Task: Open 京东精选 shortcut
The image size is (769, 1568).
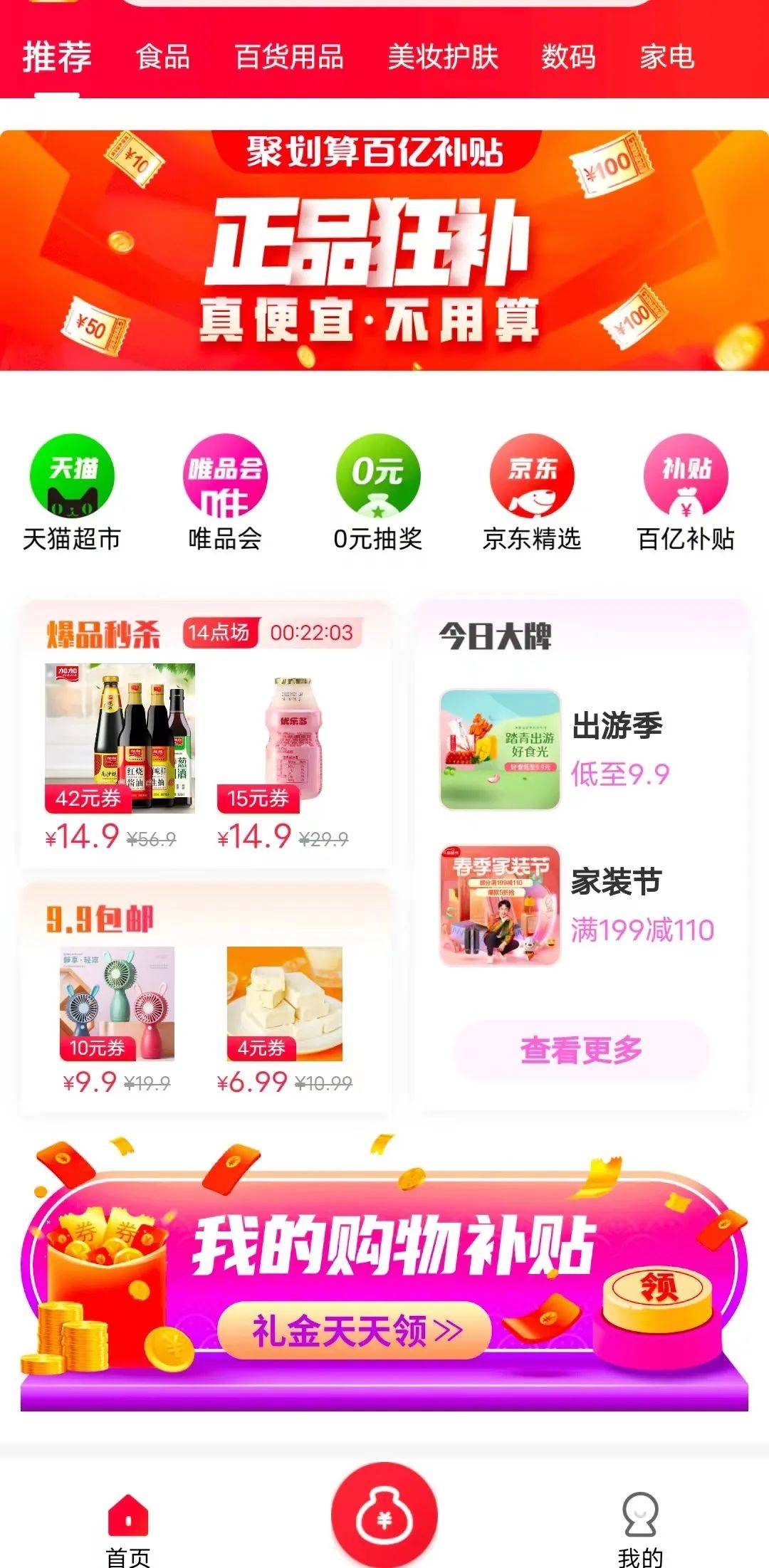Action: pyautogui.click(x=532, y=493)
